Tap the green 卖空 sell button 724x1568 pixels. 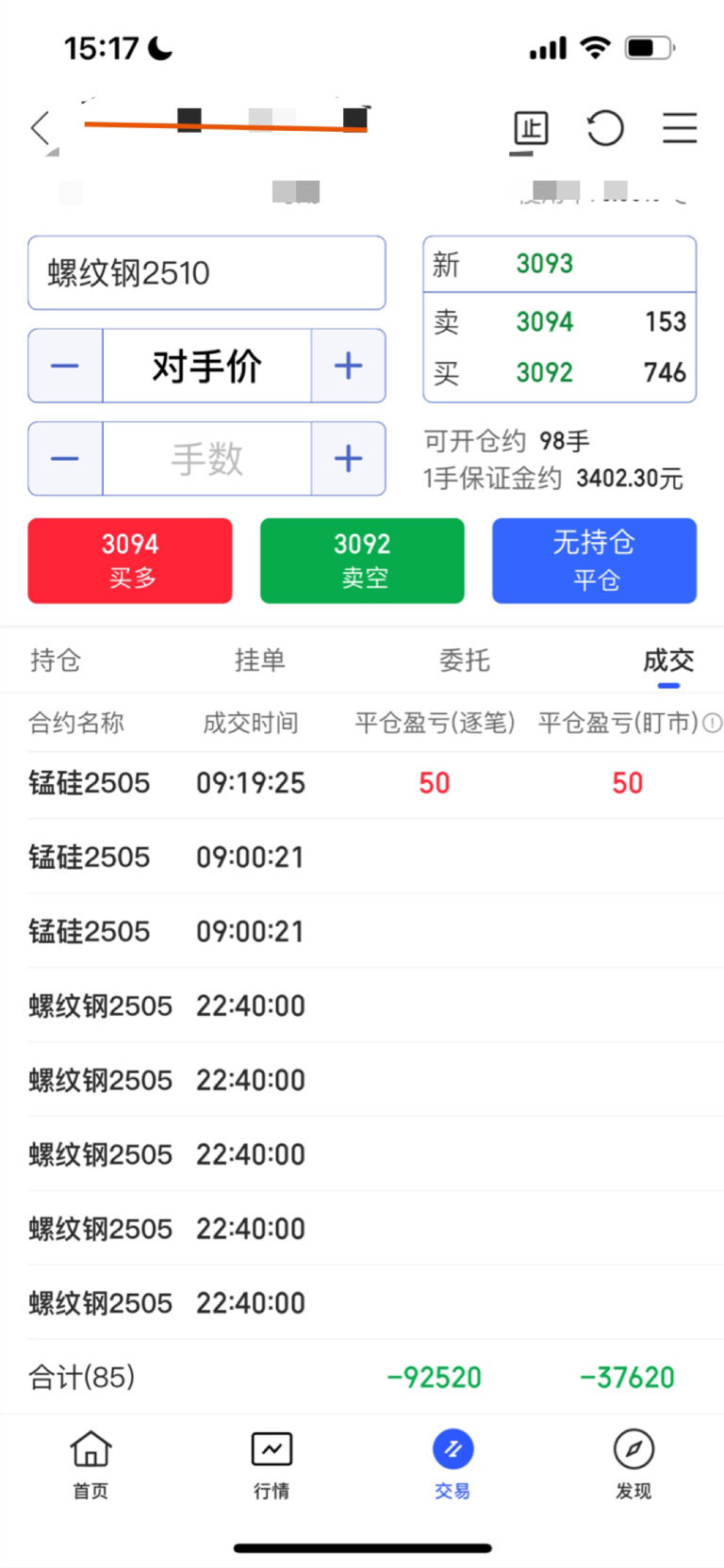362,561
